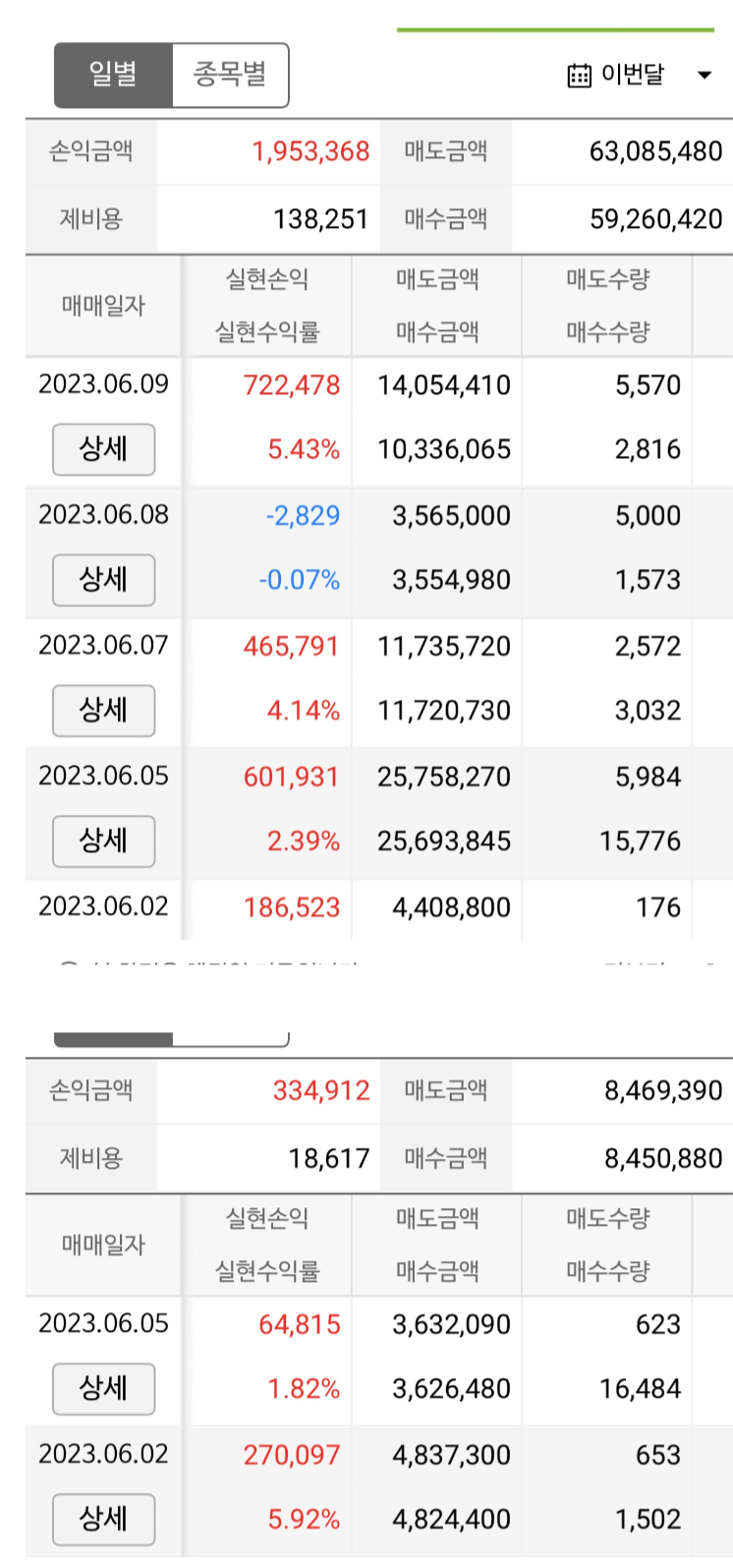The height and width of the screenshot is (1568, 733).
Task: Open 상세 for 2023.06.09
Action: (103, 449)
